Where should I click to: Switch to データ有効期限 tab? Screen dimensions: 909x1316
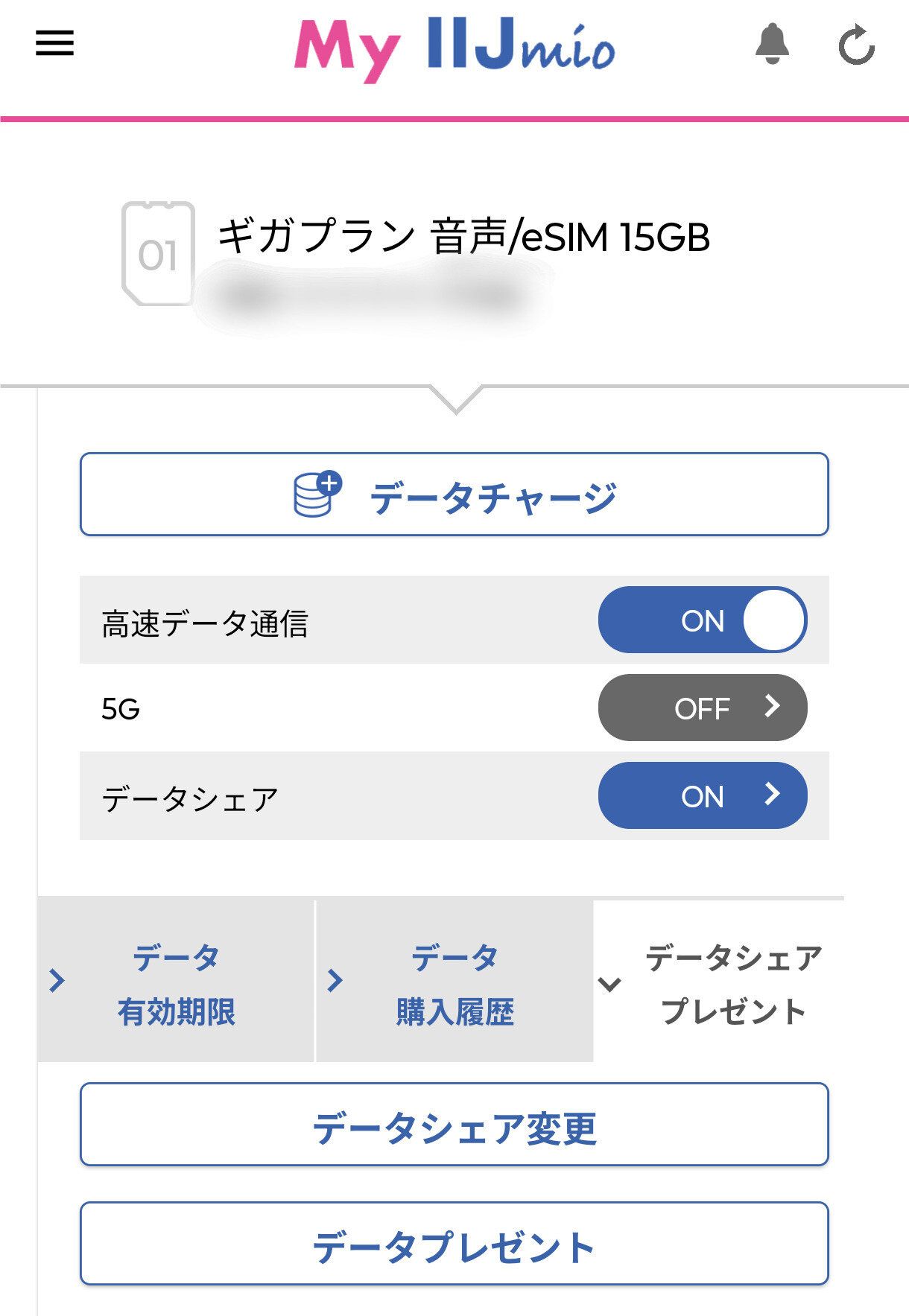176,983
